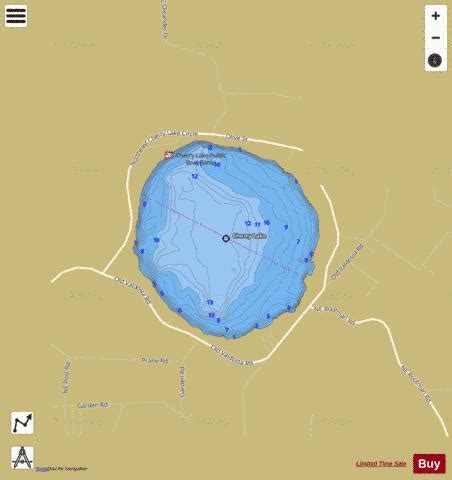Open the Limited Time Sale link
Screen dimensions: 452x480
(x=381, y=464)
